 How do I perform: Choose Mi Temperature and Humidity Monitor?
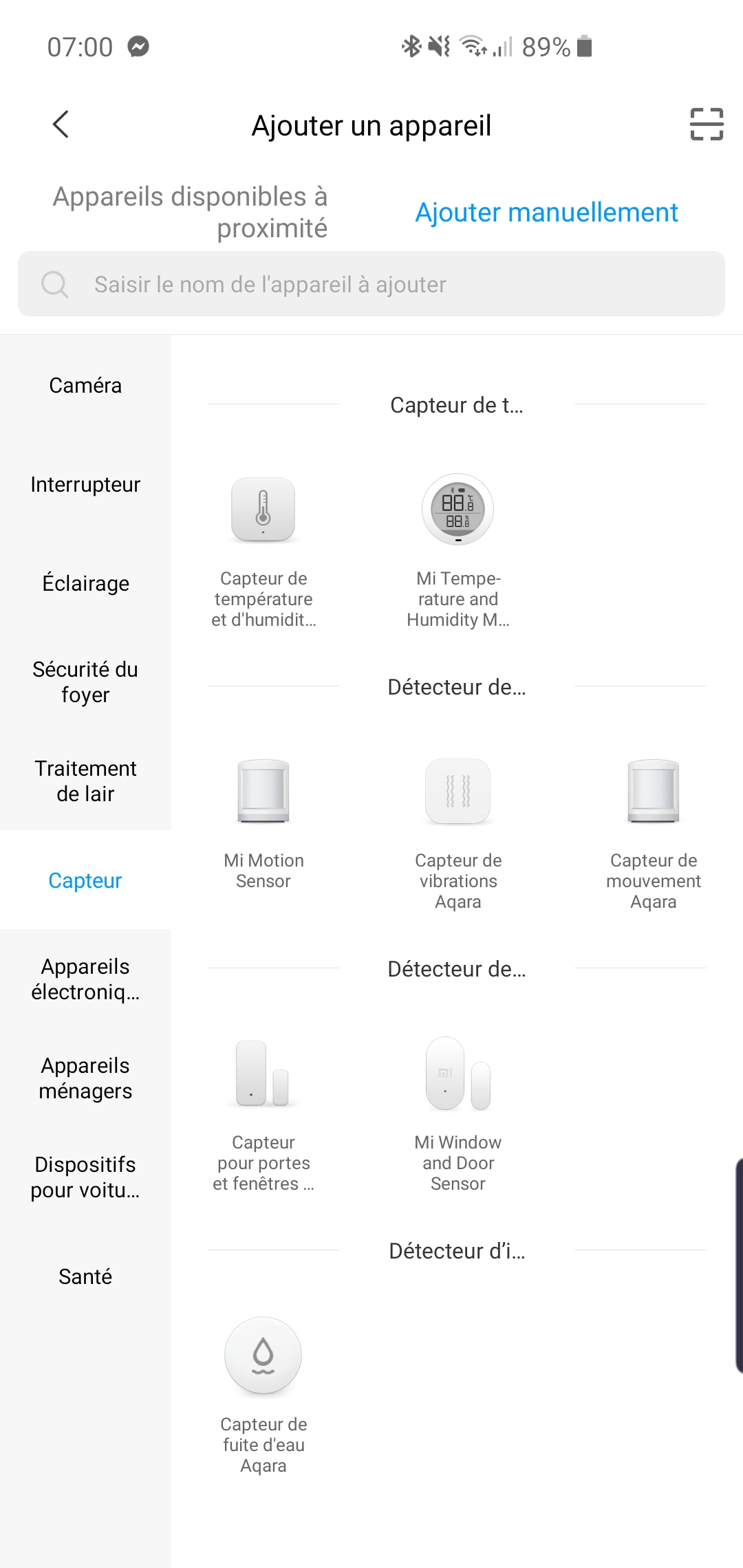tap(458, 551)
